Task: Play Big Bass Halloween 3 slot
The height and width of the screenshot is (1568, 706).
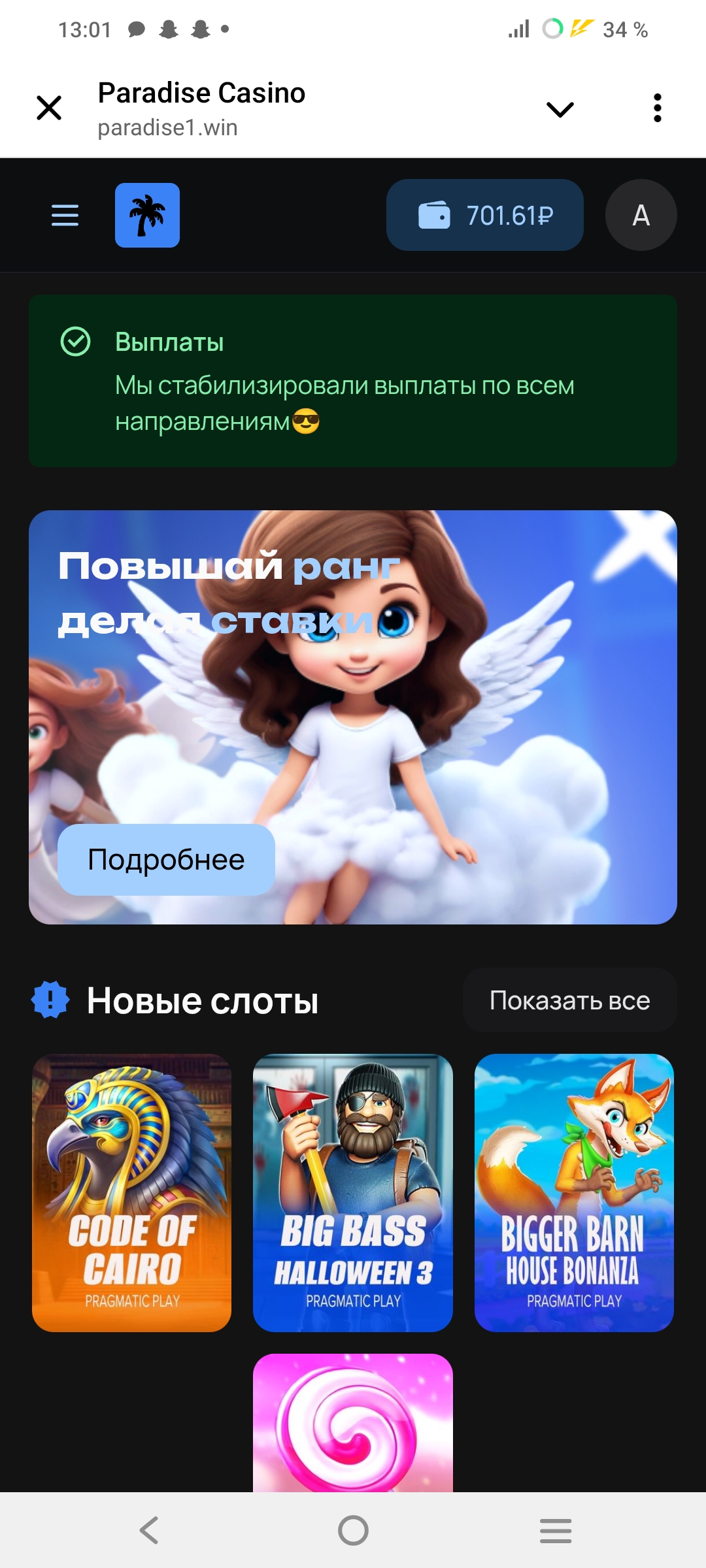Action: tap(353, 1193)
